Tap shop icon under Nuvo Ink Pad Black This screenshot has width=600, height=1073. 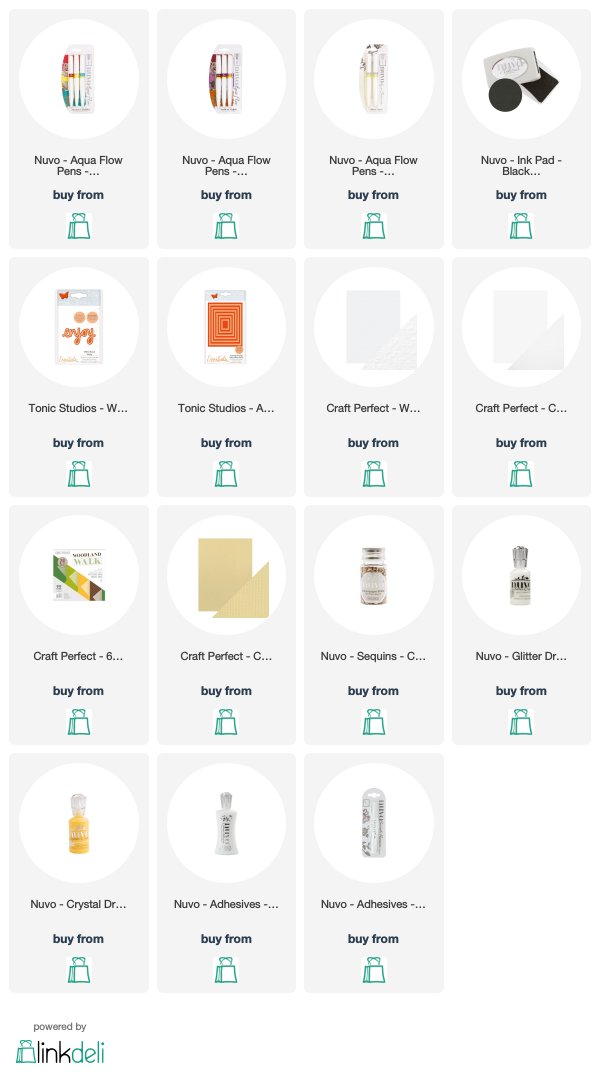521,226
